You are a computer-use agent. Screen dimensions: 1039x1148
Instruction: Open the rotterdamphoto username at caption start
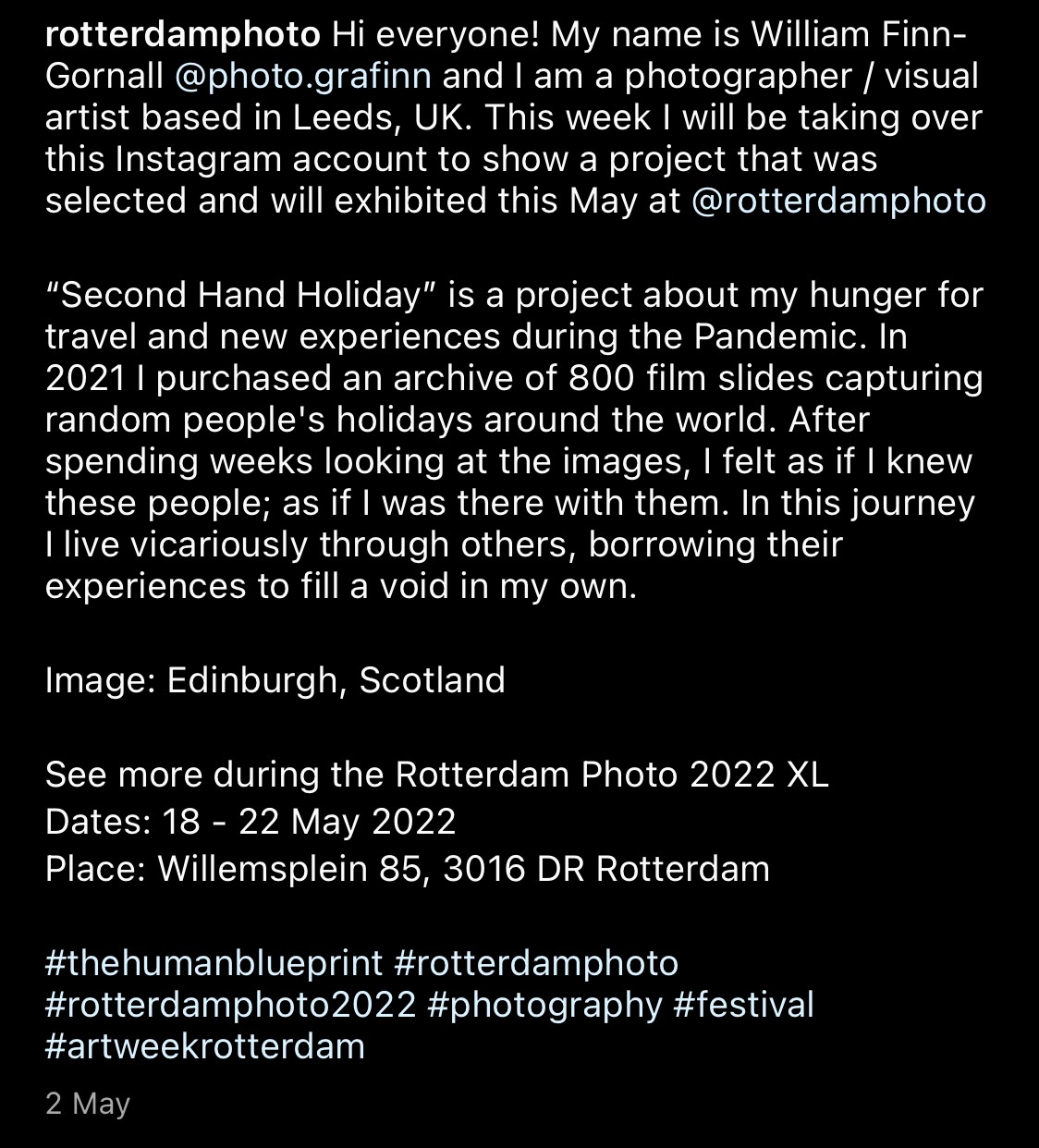(x=182, y=35)
